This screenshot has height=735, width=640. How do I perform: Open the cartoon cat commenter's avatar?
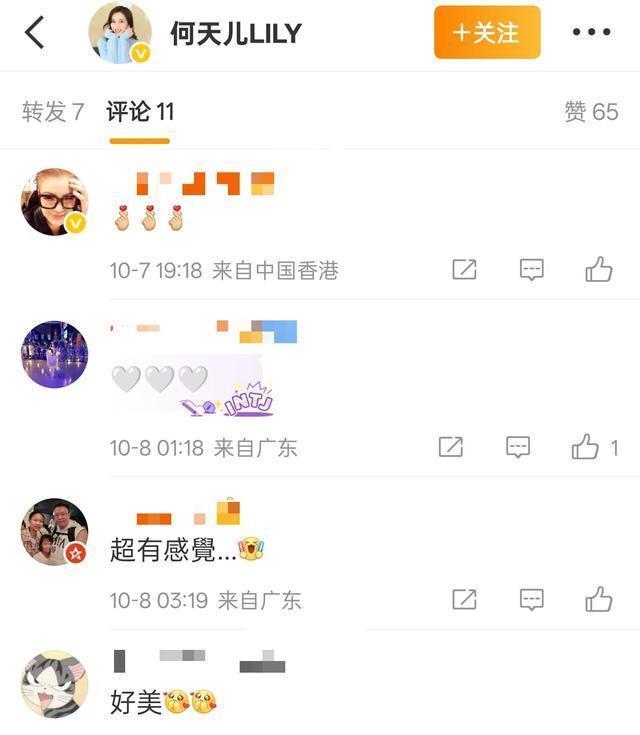pos(54,685)
